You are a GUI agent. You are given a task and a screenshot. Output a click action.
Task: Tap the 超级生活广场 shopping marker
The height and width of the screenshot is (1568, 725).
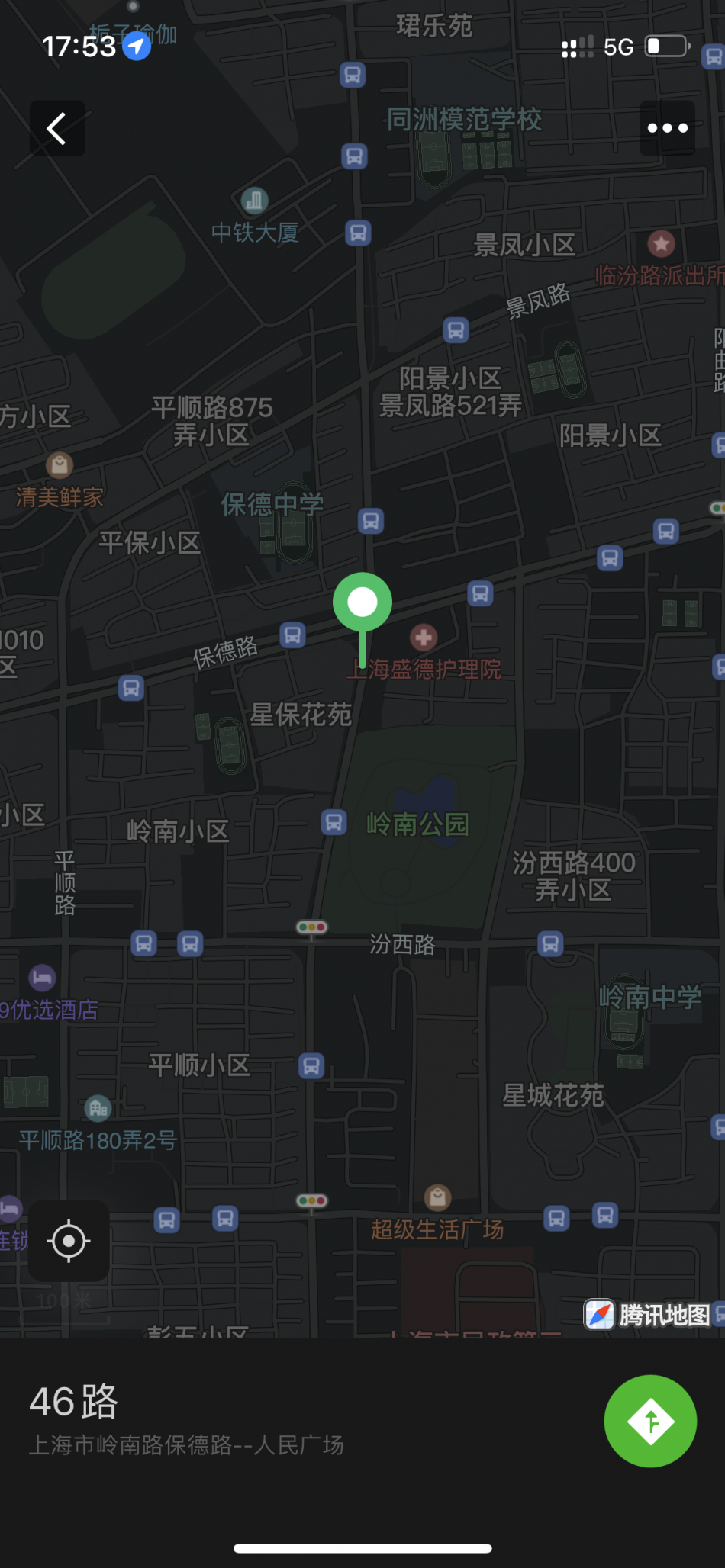pyautogui.click(x=437, y=1197)
